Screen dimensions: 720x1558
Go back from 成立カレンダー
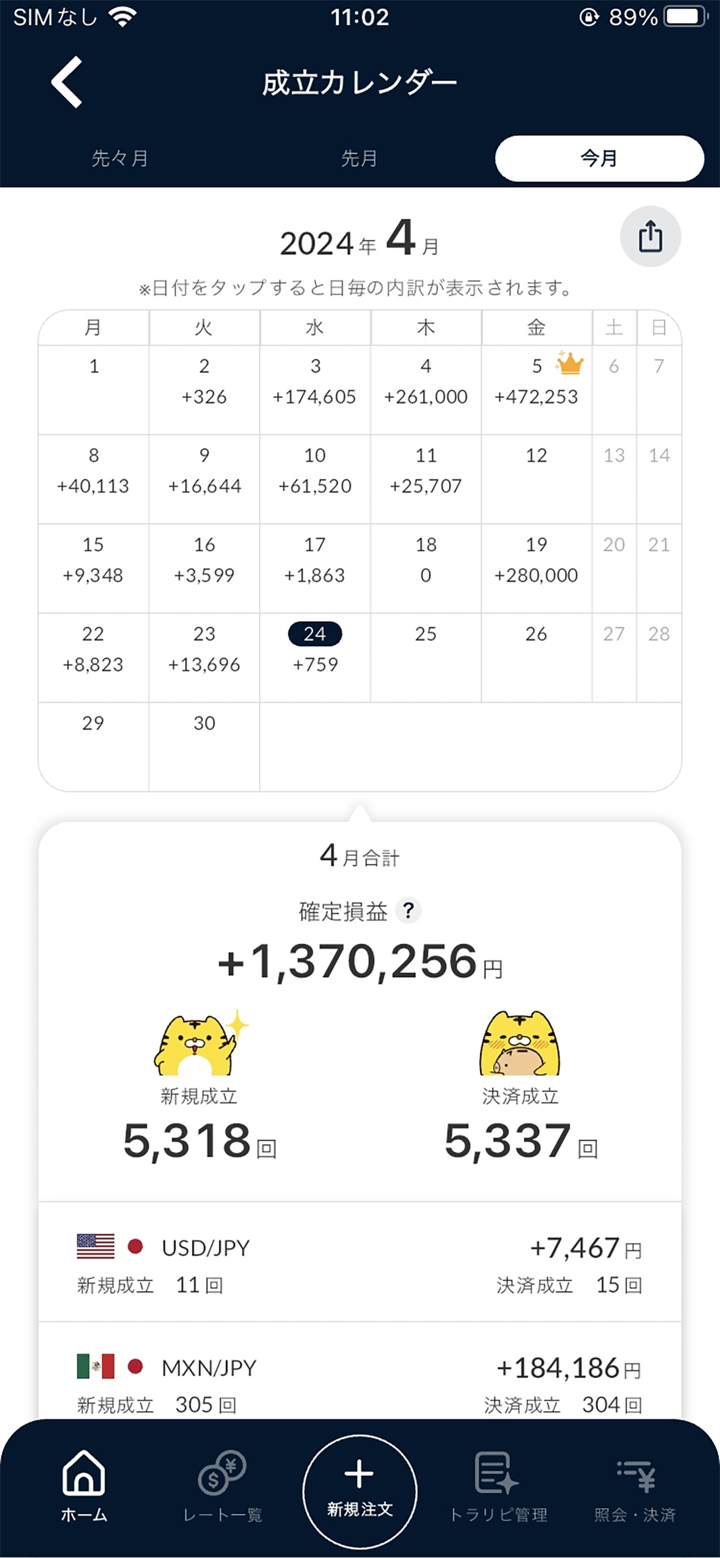click(x=67, y=82)
